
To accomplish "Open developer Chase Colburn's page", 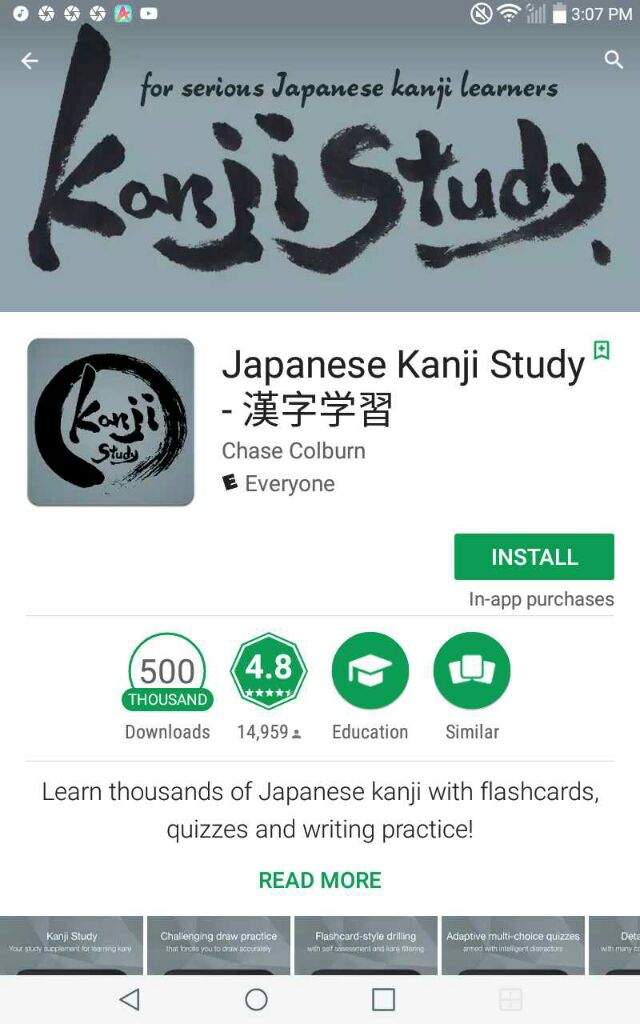I will [x=293, y=451].
